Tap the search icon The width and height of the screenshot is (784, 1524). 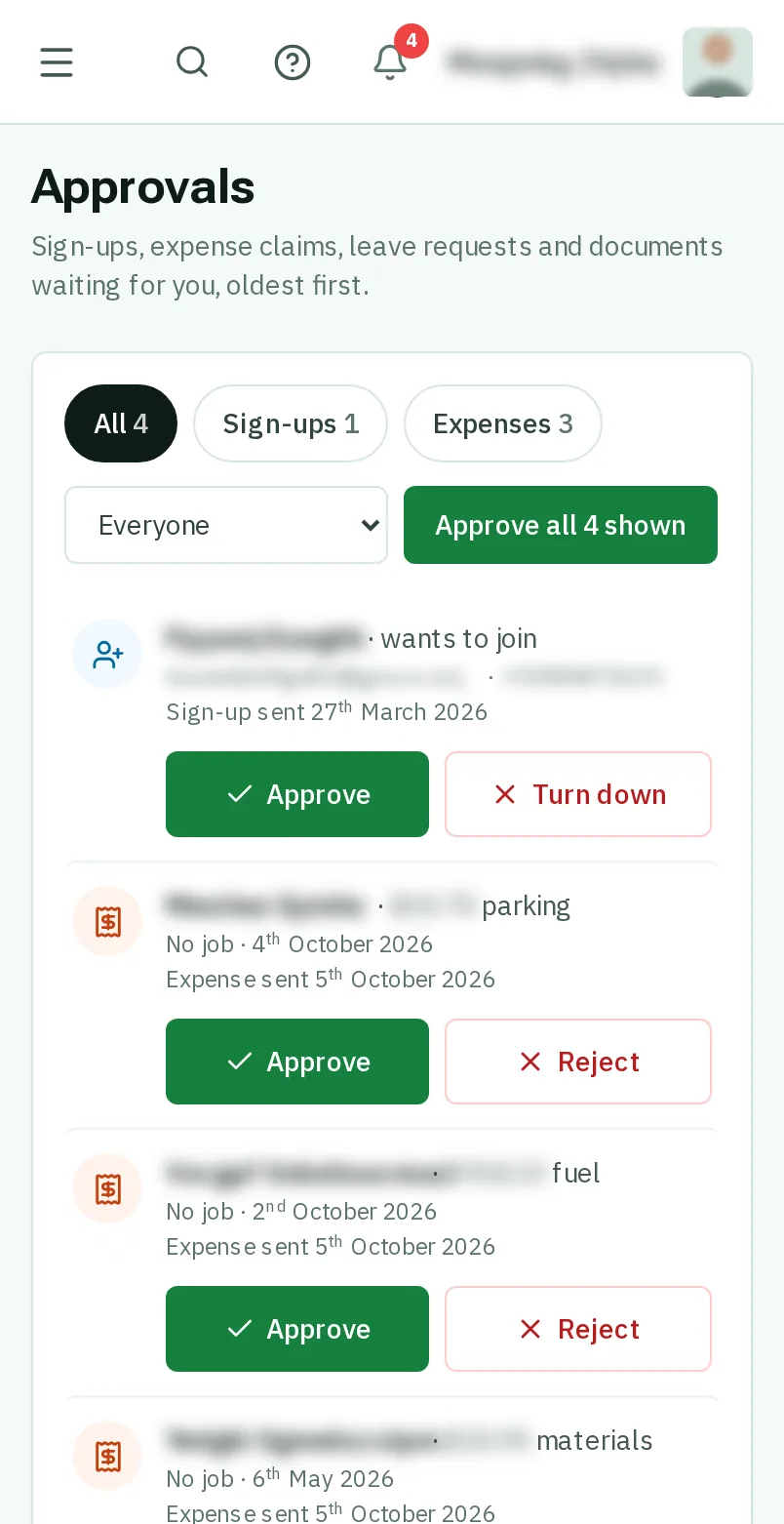(x=192, y=62)
